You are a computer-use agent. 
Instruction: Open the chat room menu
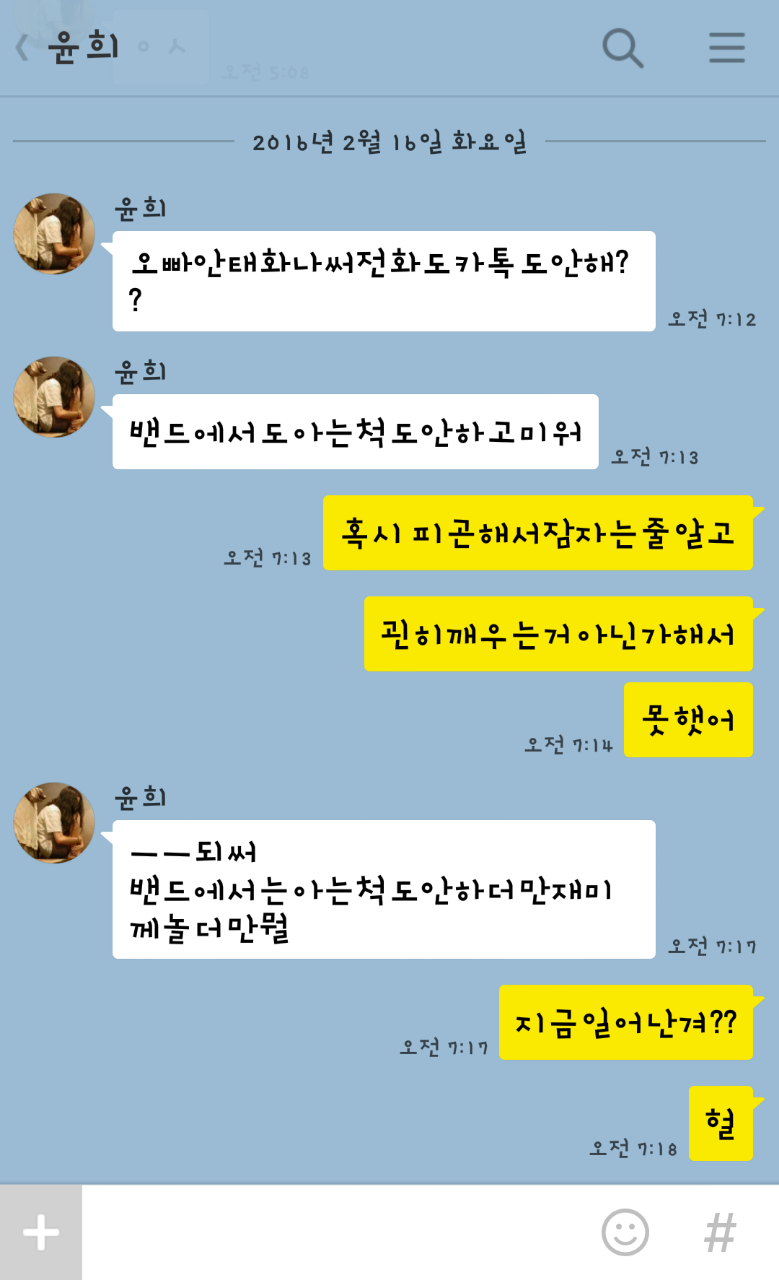point(726,47)
